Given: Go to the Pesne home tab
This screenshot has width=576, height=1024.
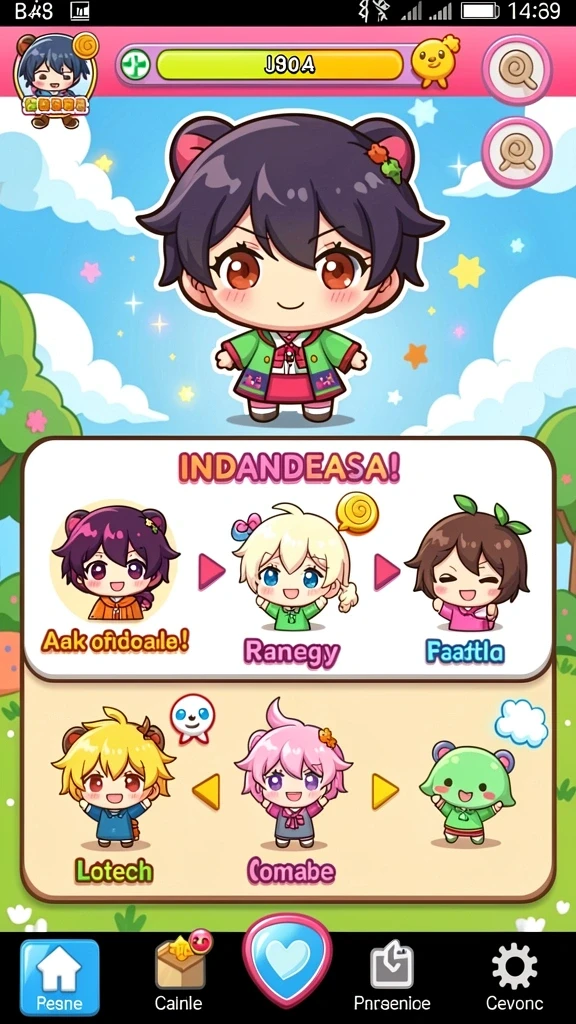Looking at the screenshot, I should tap(59, 977).
